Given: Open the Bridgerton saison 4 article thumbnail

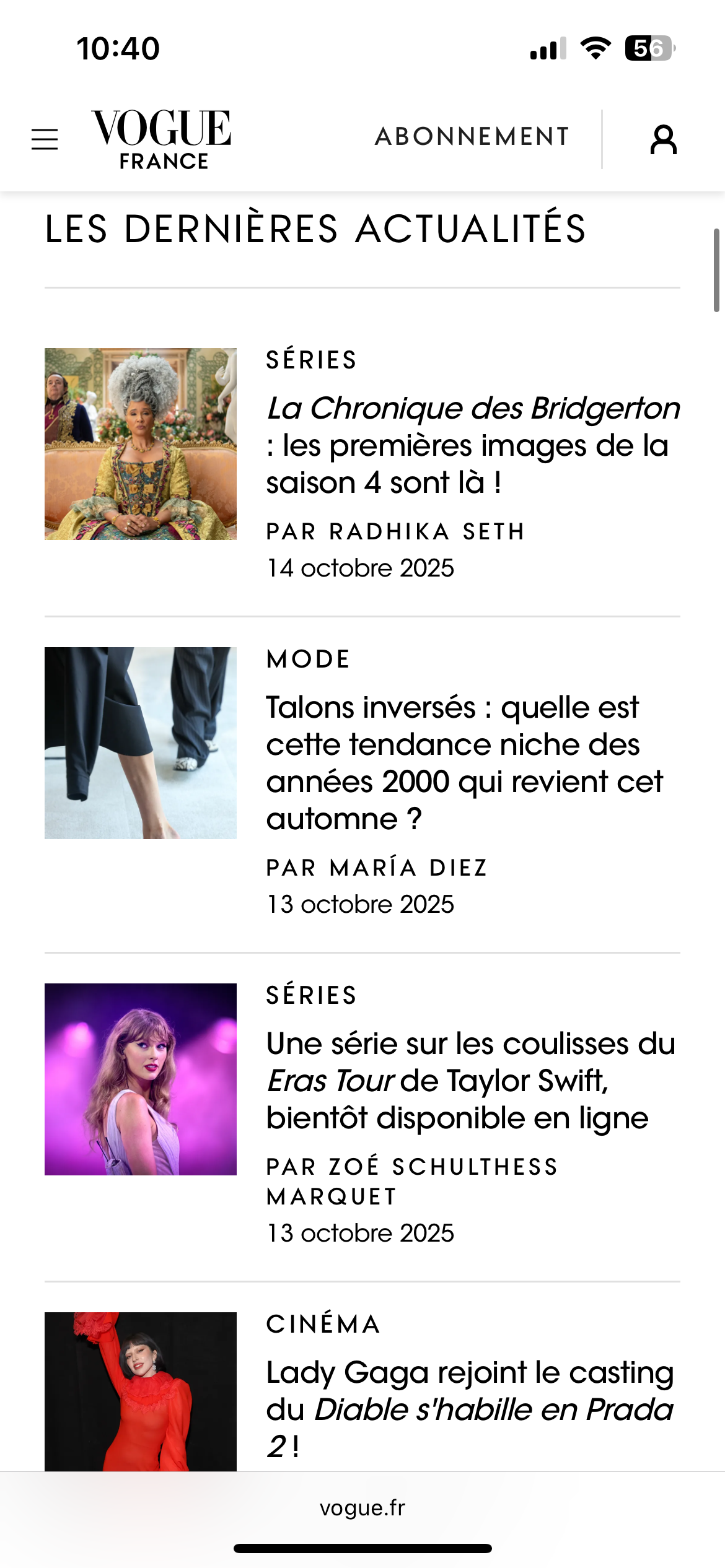Looking at the screenshot, I should click(x=141, y=444).
